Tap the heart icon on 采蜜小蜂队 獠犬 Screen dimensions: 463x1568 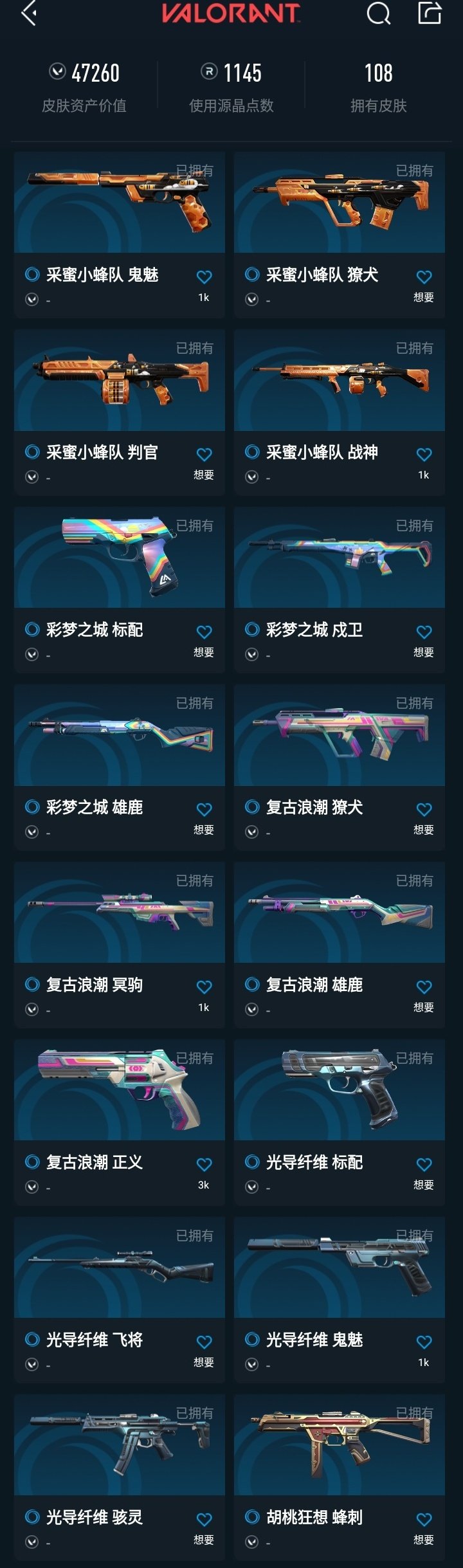pyautogui.click(x=424, y=277)
